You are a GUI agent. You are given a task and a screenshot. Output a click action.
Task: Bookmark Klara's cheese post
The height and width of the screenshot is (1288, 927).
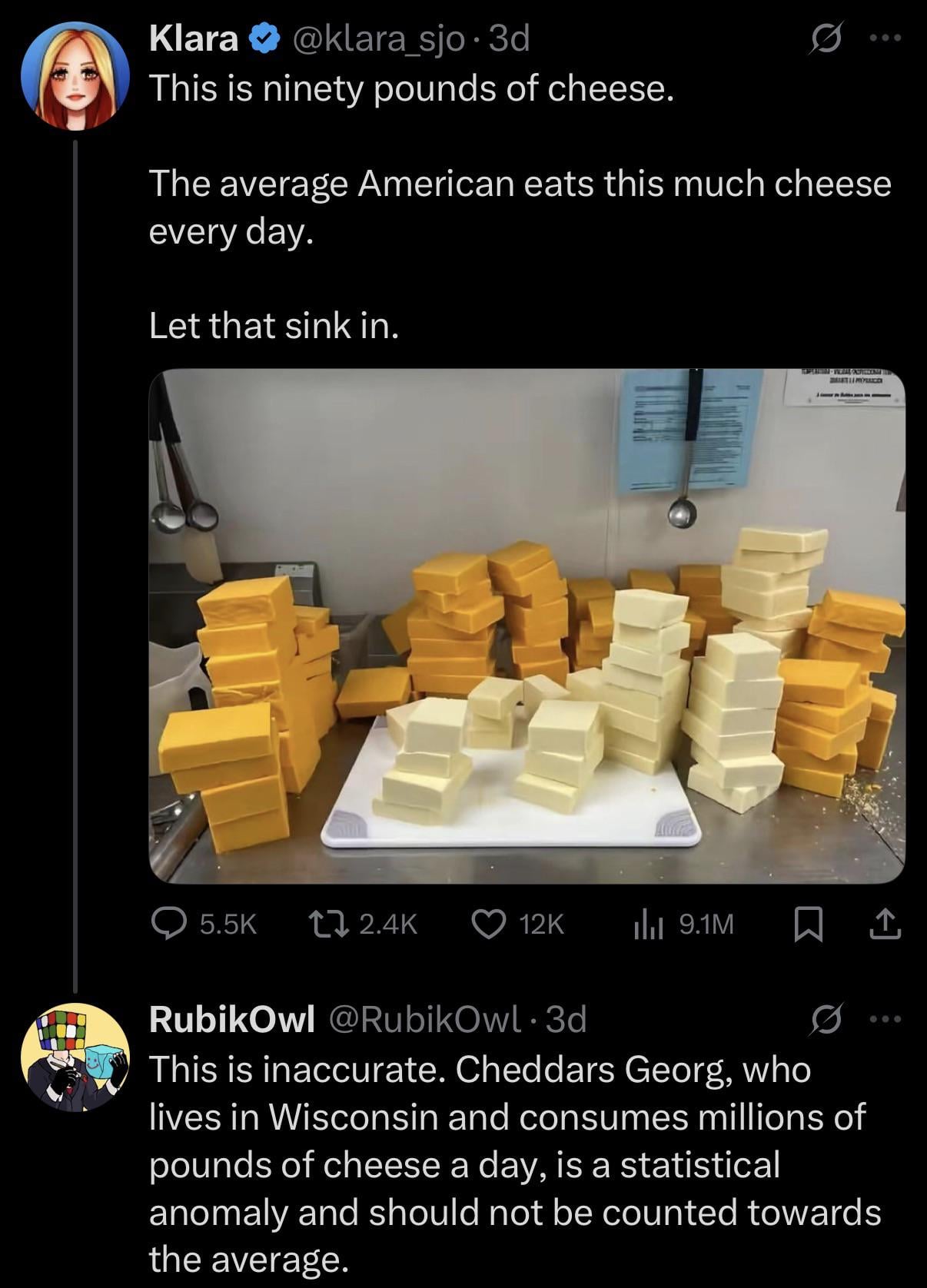(x=808, y=924)
